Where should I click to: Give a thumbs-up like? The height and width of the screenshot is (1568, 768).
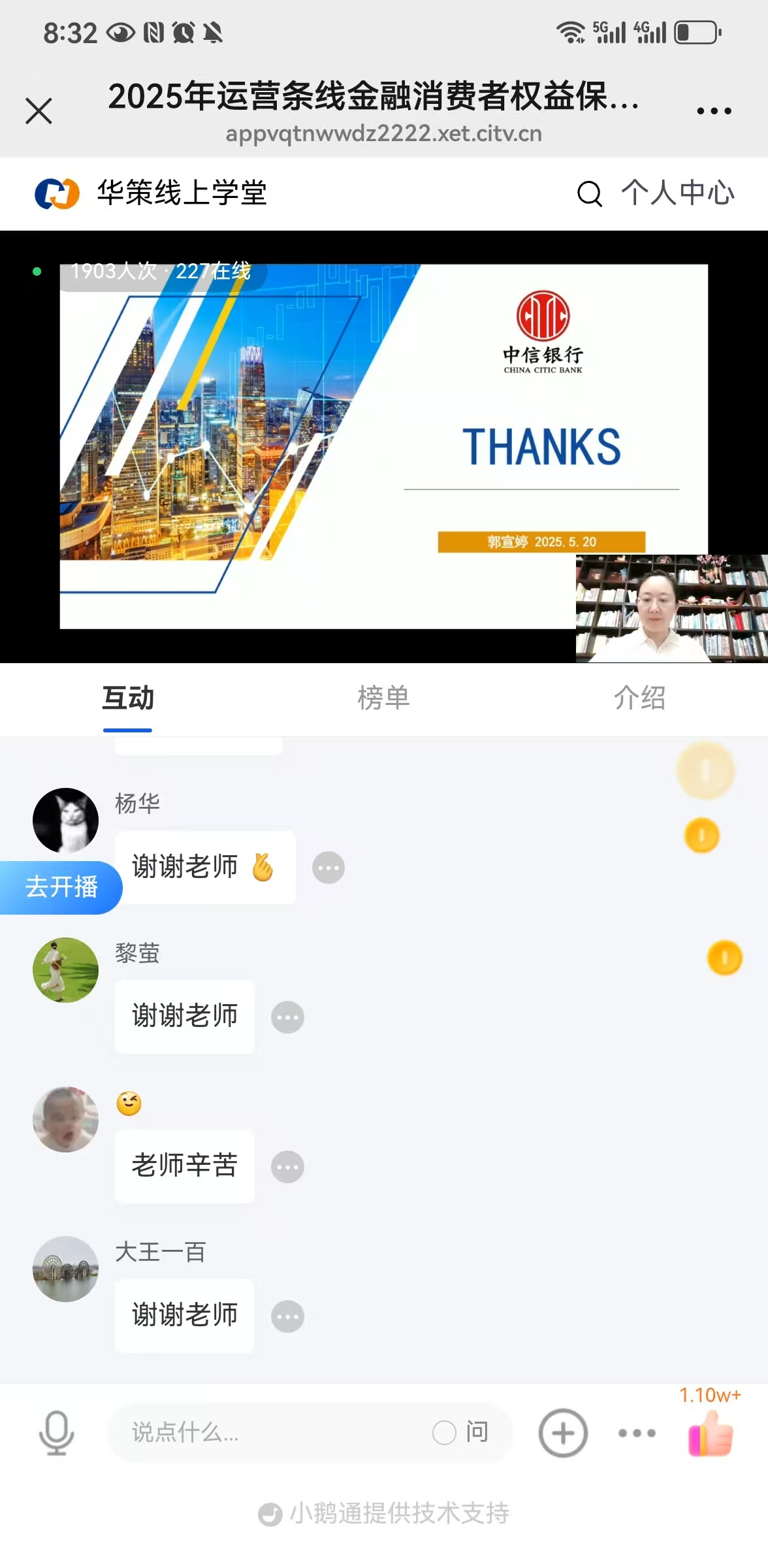711,1434
